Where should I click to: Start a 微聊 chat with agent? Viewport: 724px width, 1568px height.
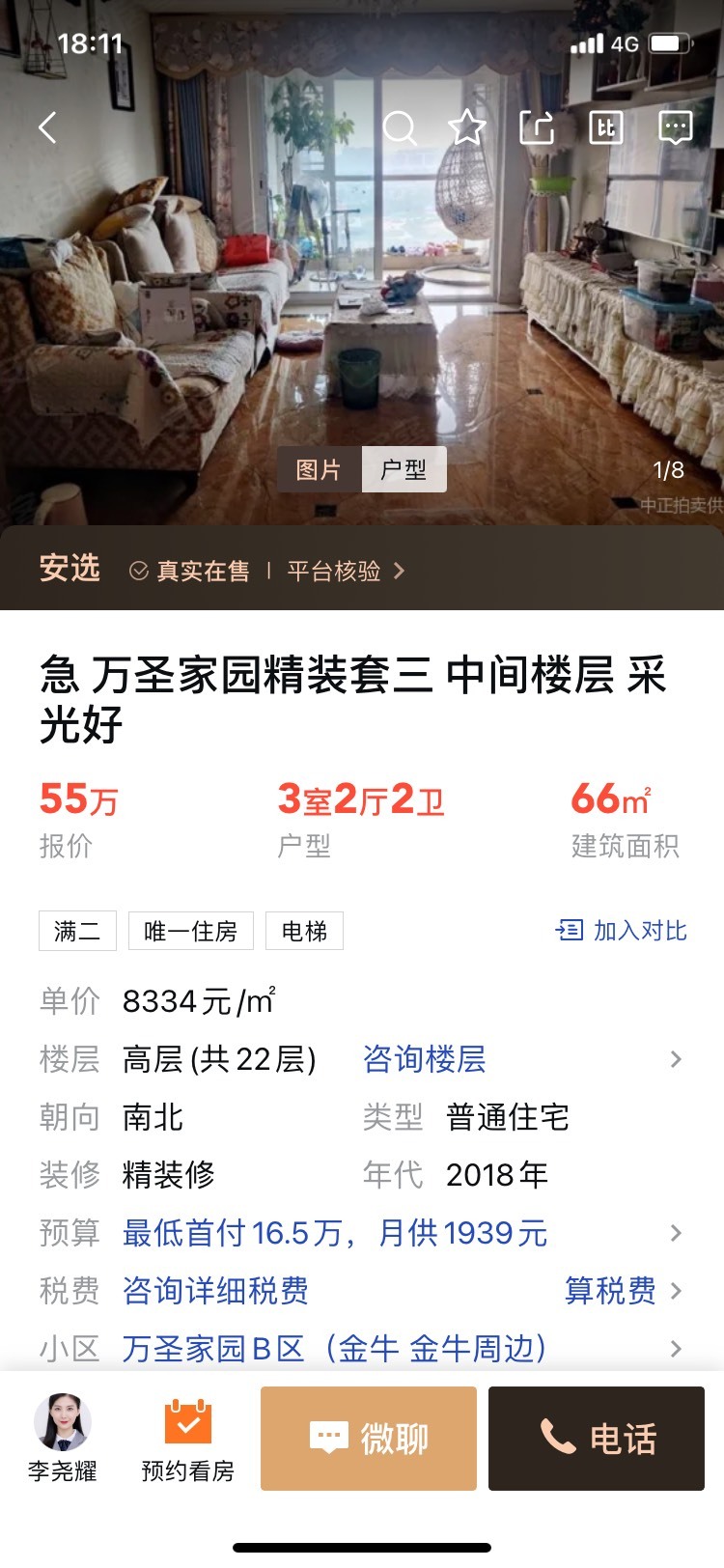tap(369, 1439)
